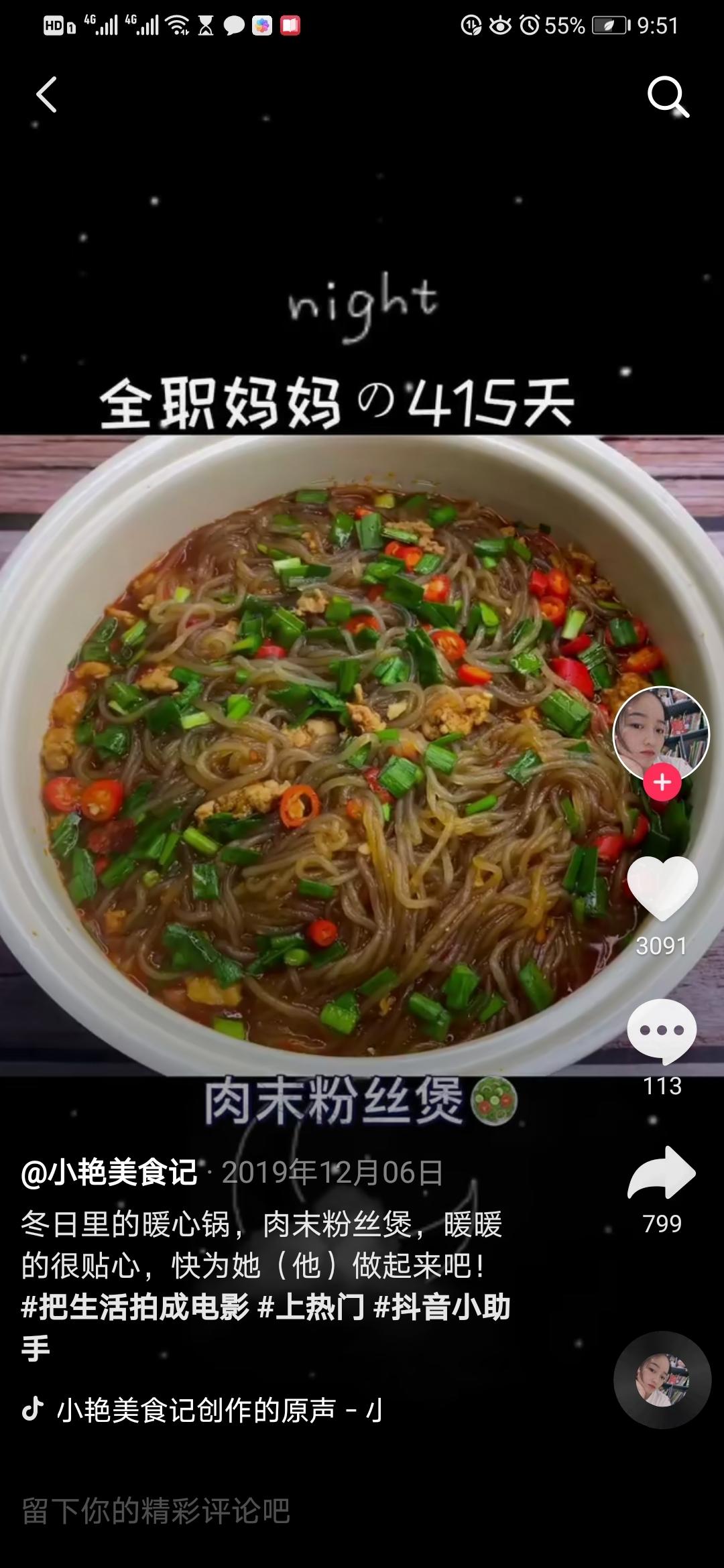Viewport: 724px width, 1568px height.
Task: Go back using the top-left arrow
Action: pyautogui.click(x=46, y=94)
